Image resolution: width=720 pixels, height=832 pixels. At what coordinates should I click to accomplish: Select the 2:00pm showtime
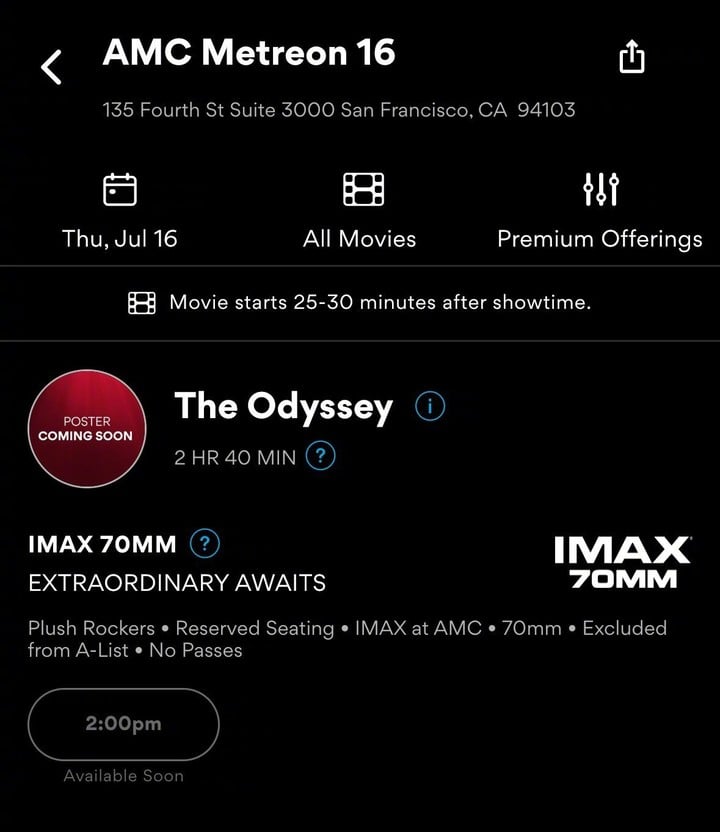123,724
